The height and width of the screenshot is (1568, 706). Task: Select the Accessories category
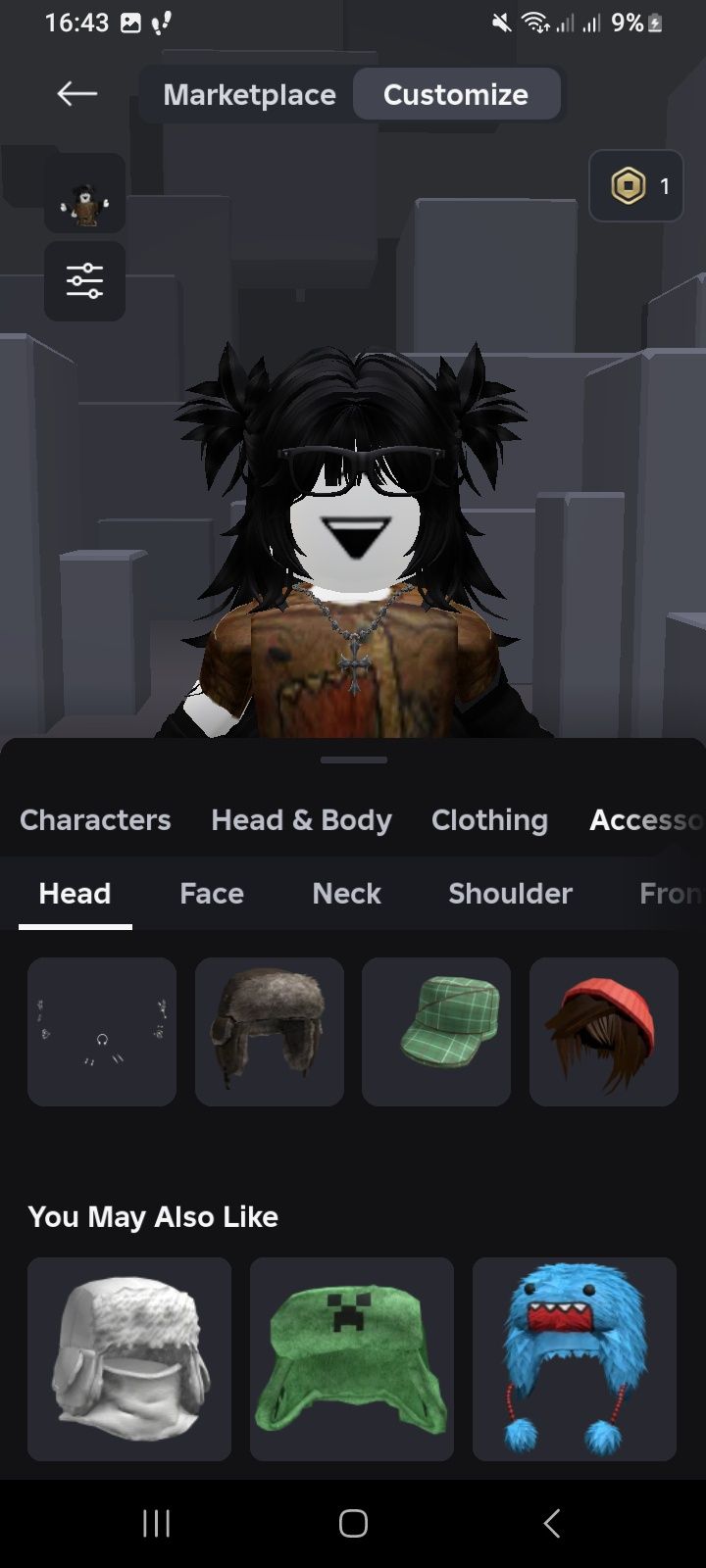tap(645, 819)
